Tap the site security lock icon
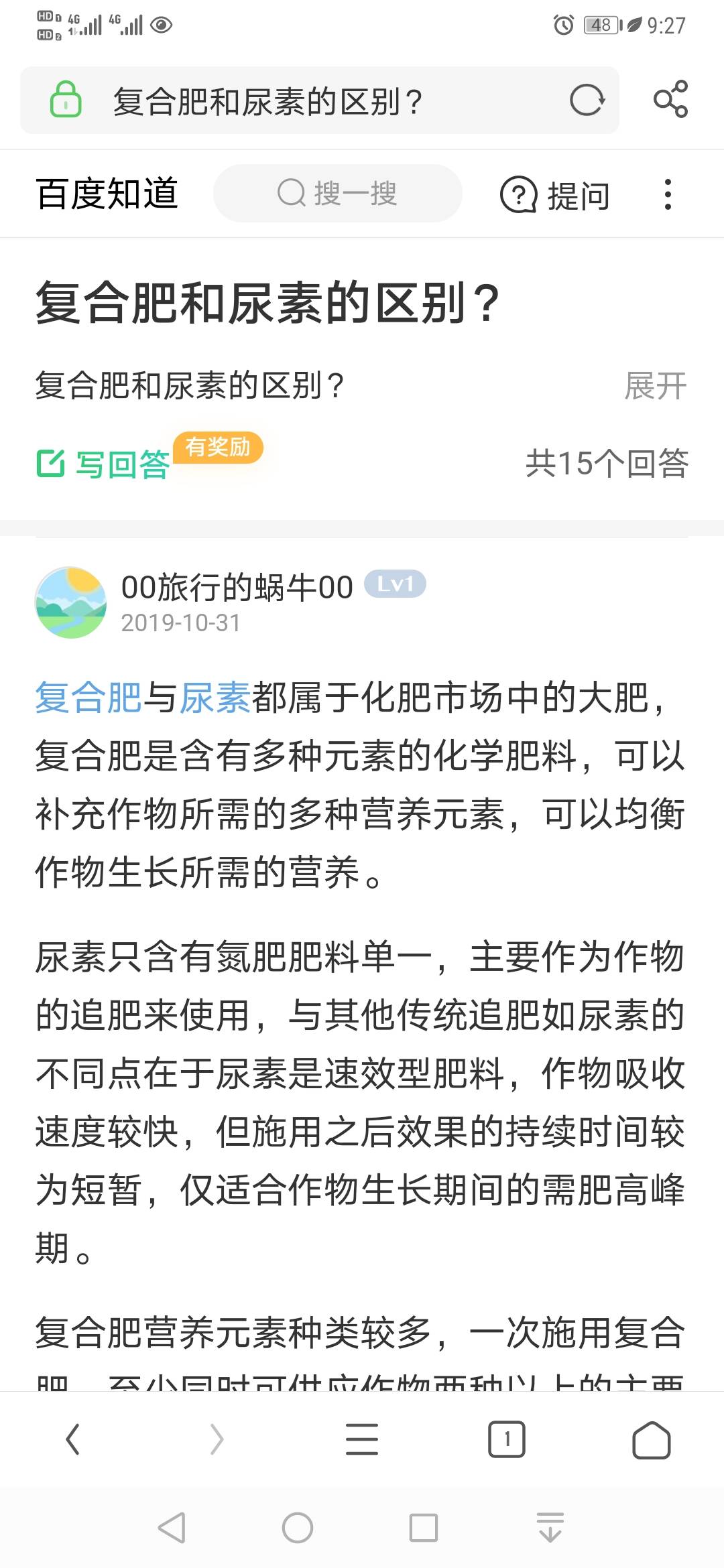 (66, 100)
